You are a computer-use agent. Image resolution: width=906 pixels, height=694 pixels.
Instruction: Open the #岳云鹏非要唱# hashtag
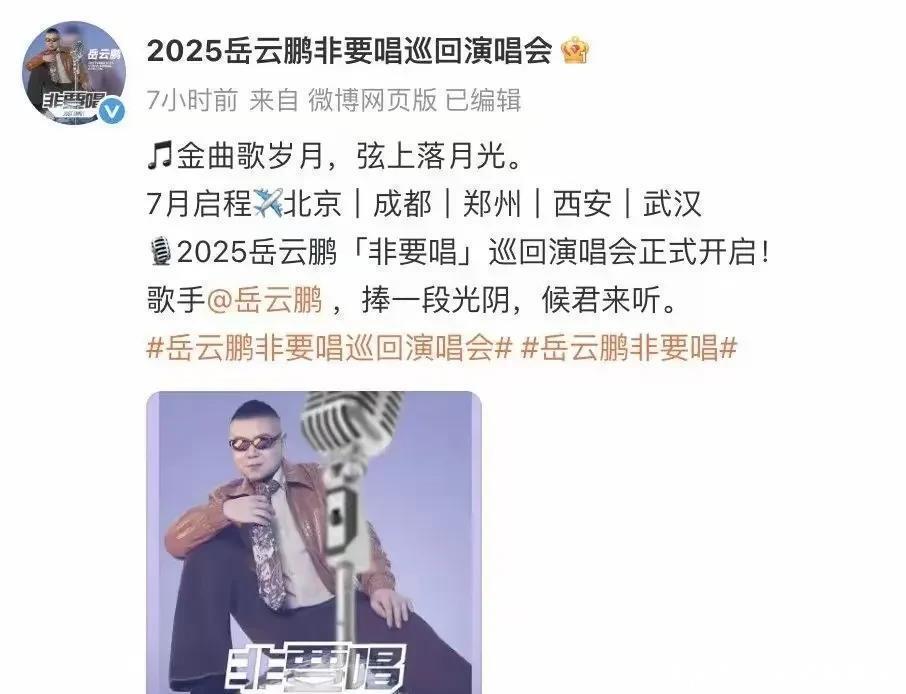(x=630, y=349)
